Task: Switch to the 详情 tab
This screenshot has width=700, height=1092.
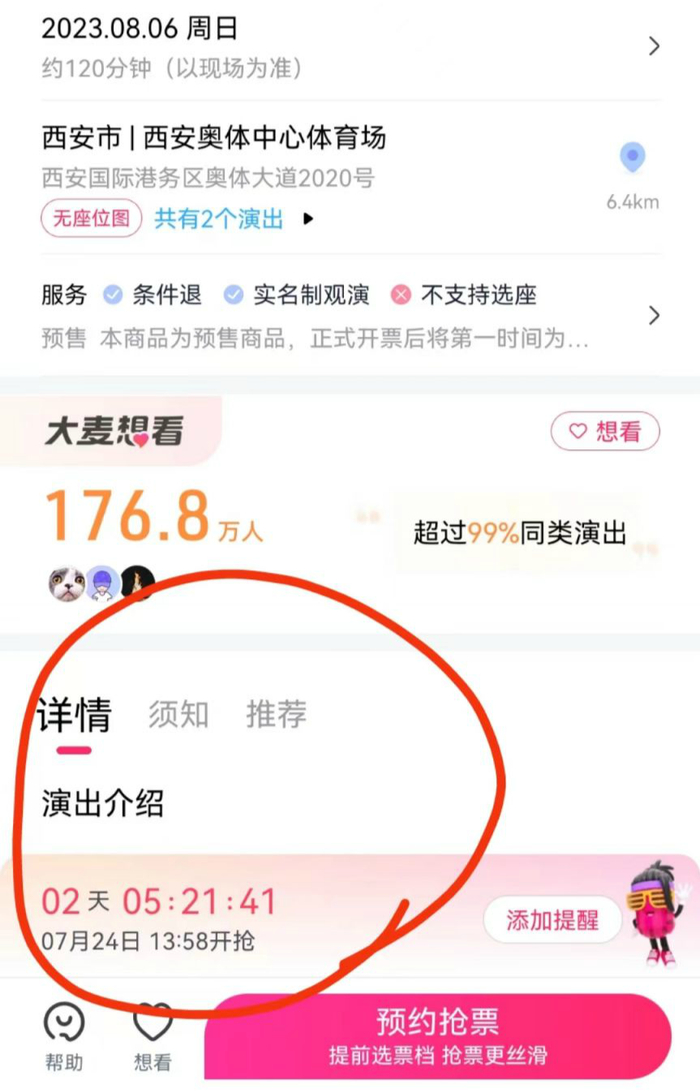Action: (x=75, y=715)
